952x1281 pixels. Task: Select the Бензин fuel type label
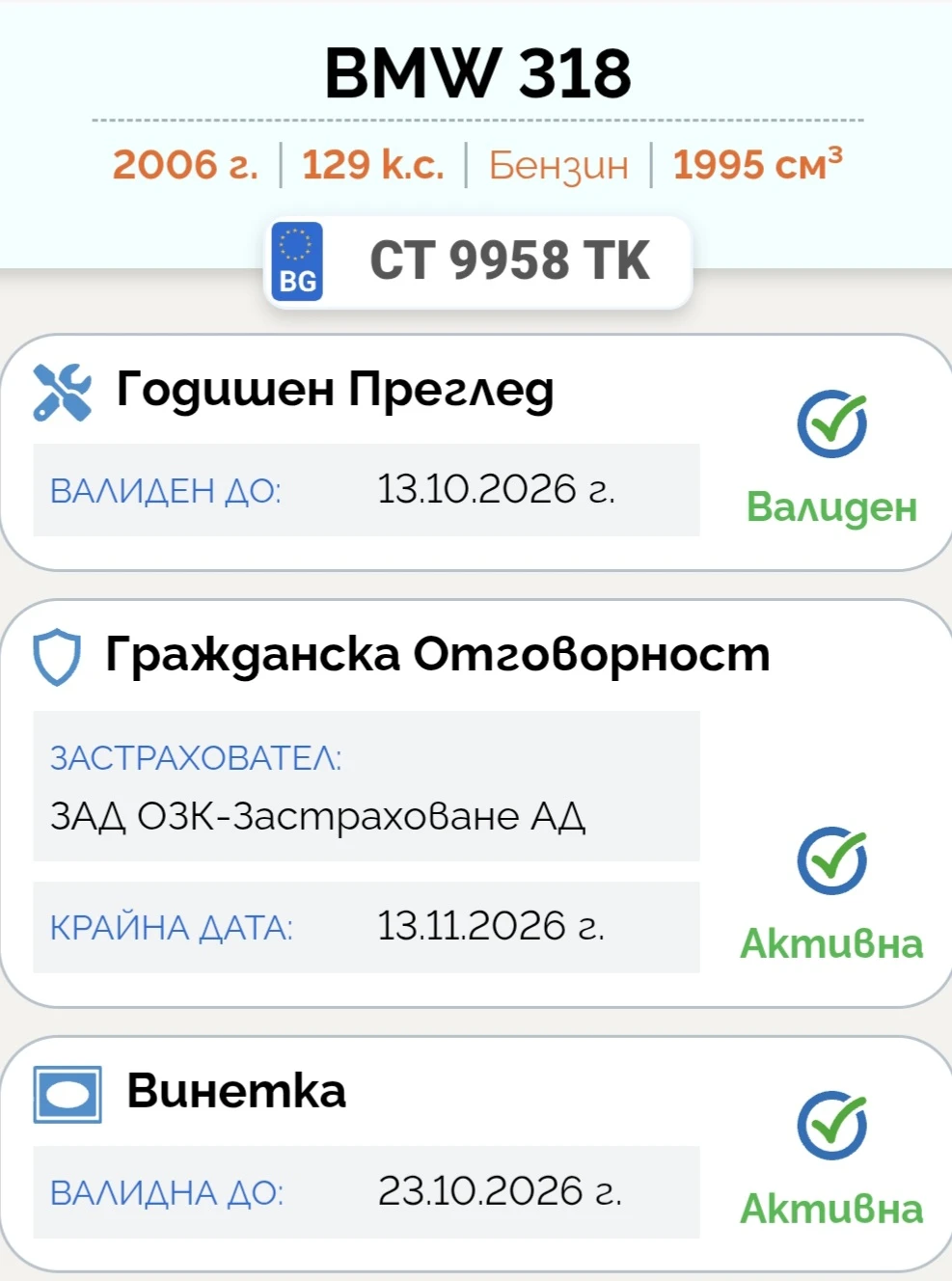click(559, 164)
